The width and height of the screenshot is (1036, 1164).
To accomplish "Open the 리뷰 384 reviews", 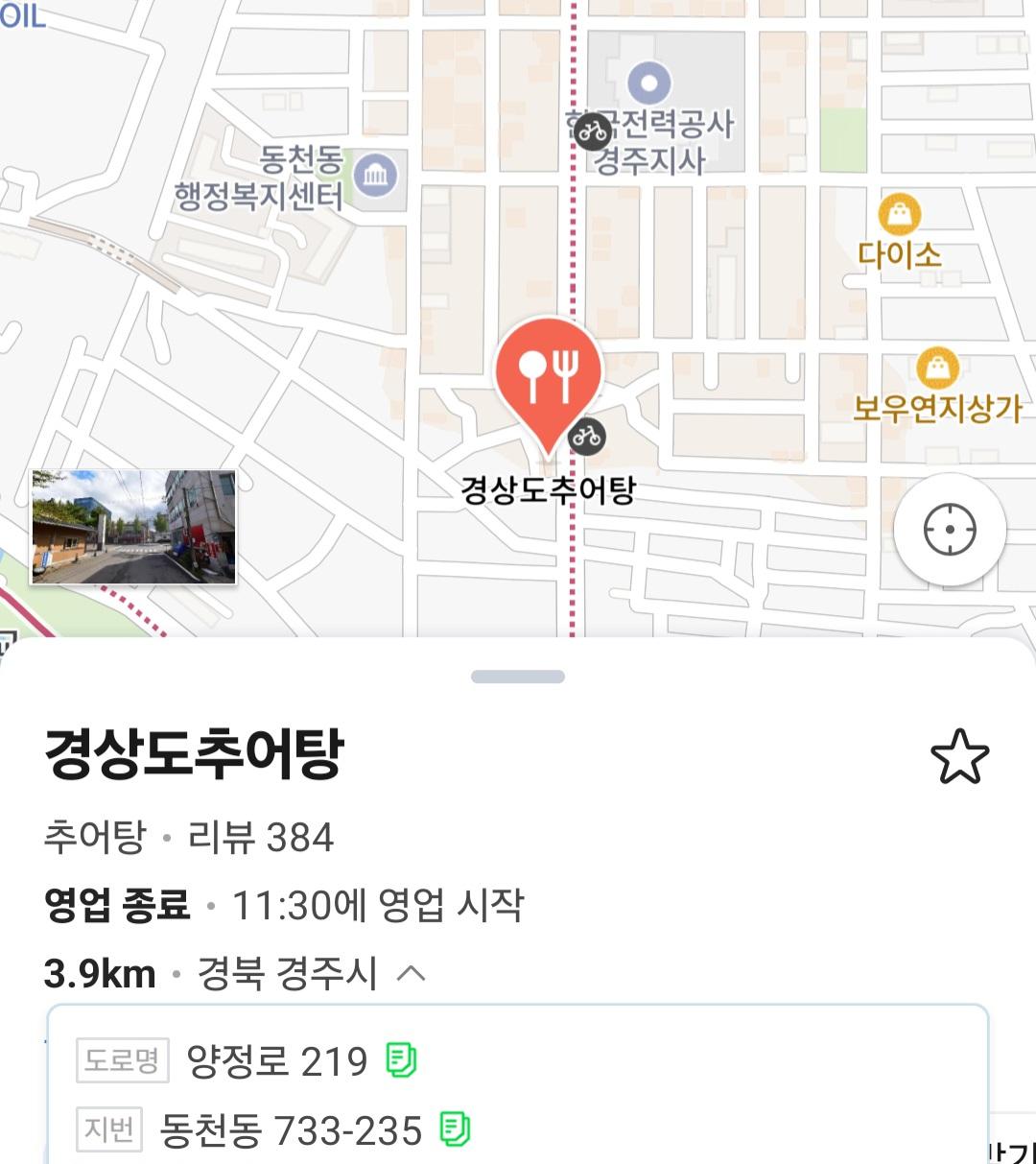I will point(260,838).
